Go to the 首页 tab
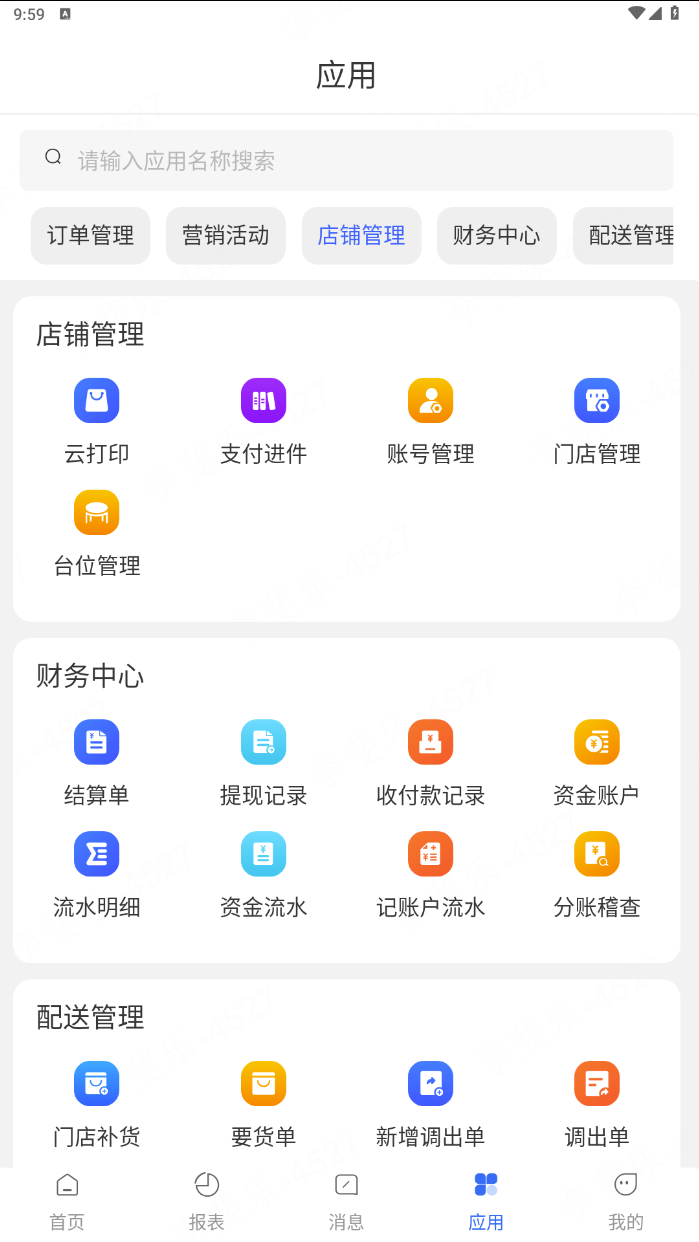 pos(67,1202)
